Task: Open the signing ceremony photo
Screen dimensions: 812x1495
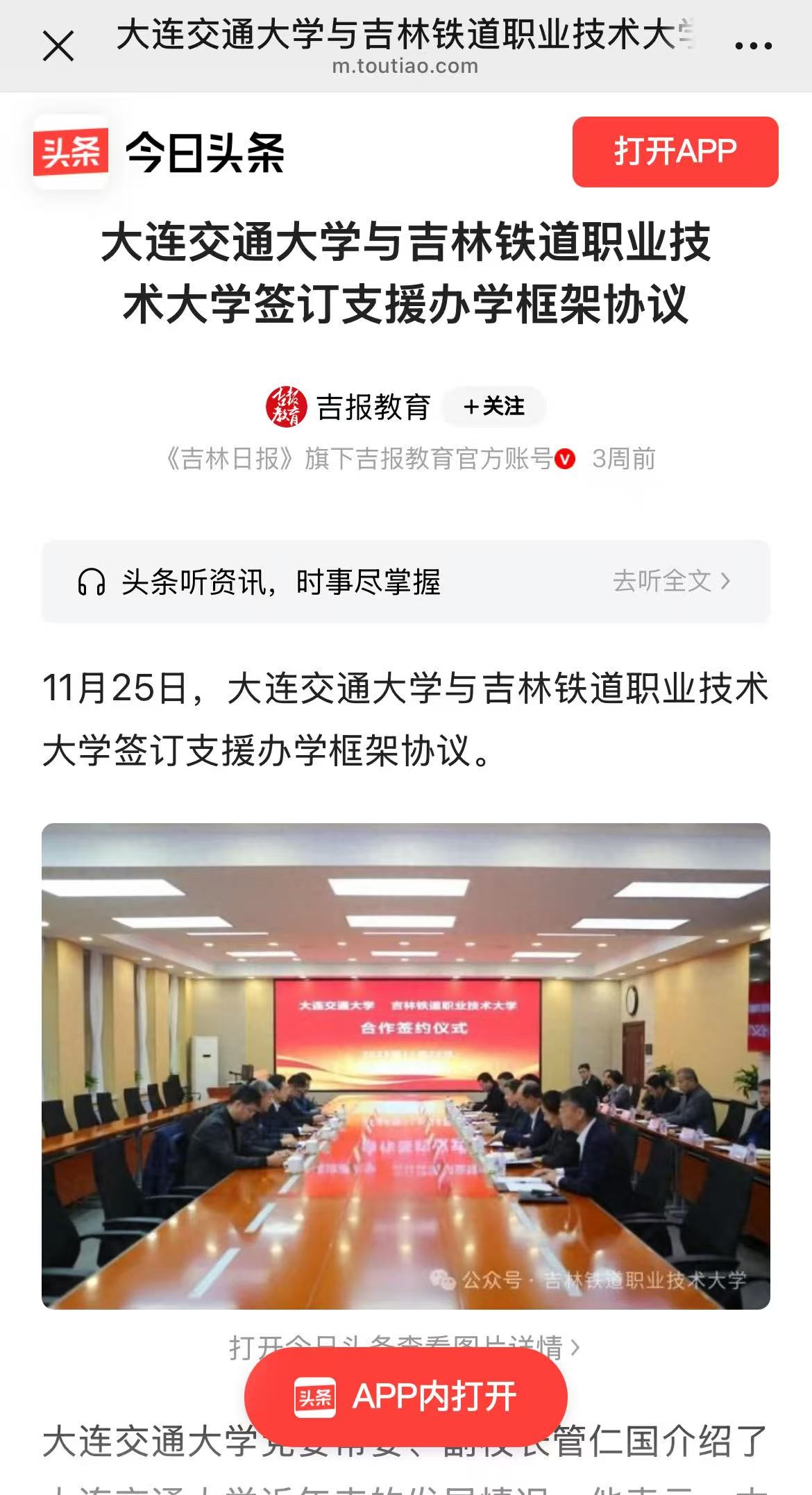Action: pos(406,1066)
